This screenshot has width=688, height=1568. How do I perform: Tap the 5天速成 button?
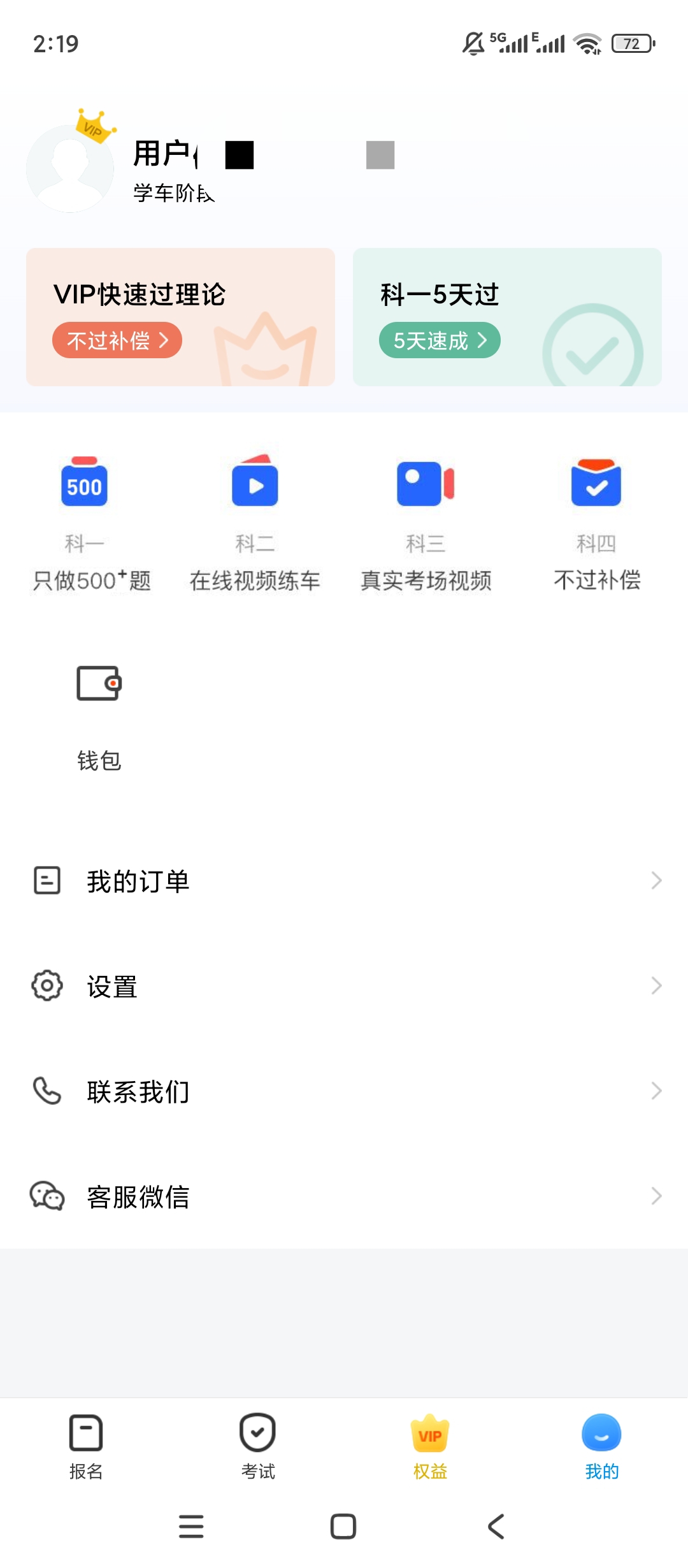pos(439,340)
